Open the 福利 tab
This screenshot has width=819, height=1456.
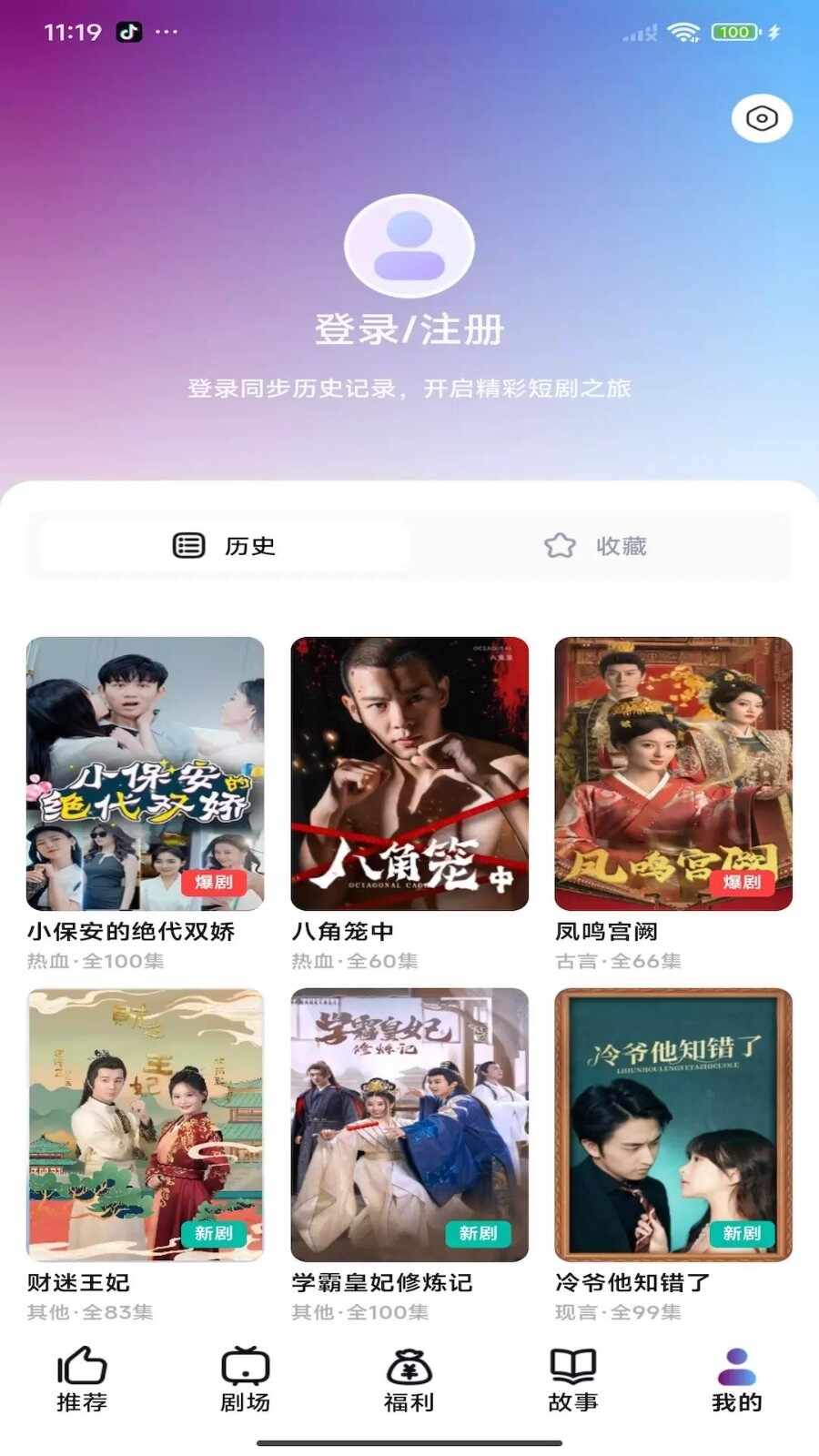click(x=409, y=1380)
